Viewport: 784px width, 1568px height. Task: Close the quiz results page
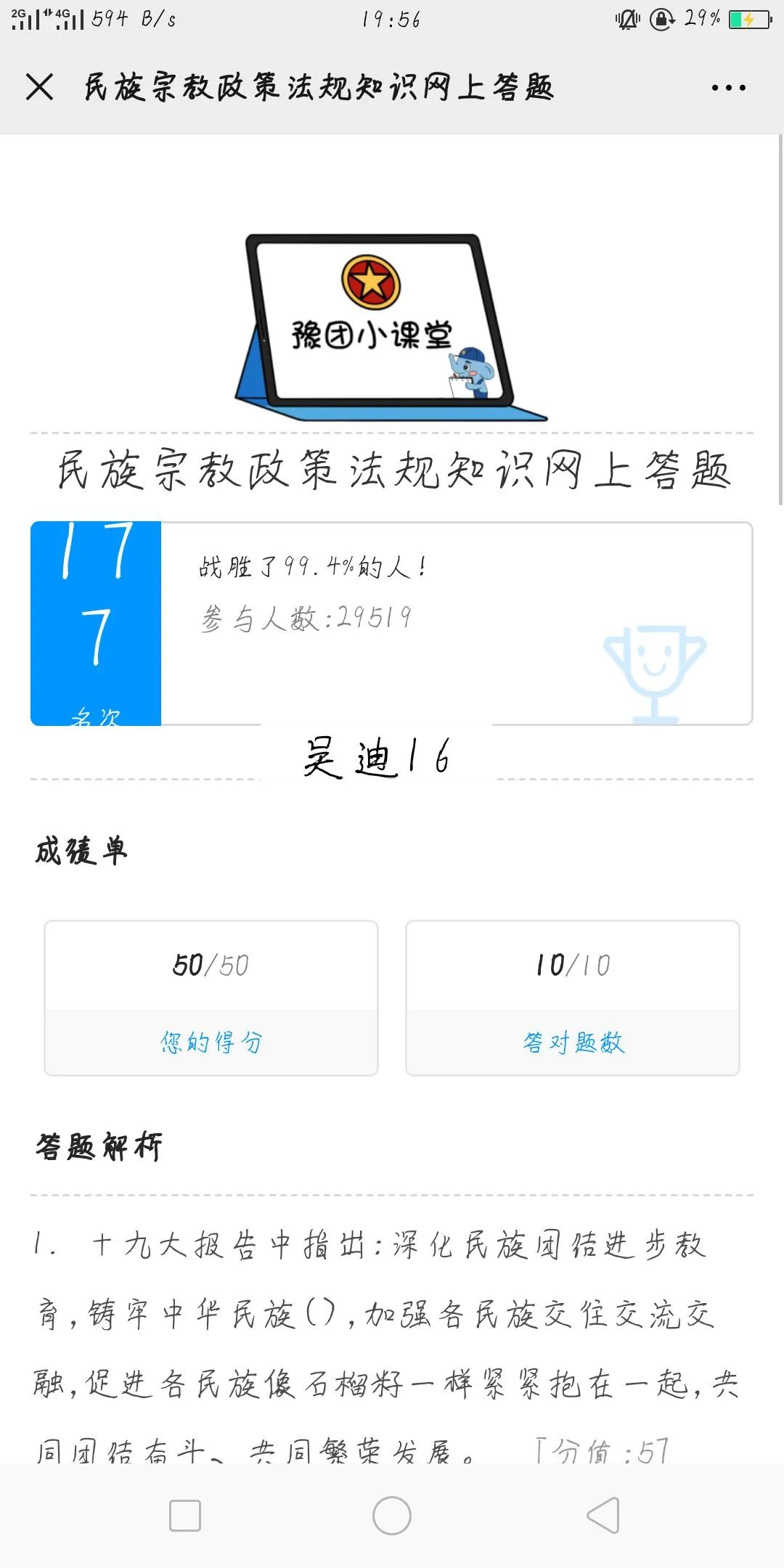pyautogui.click(x=39, y=87)
